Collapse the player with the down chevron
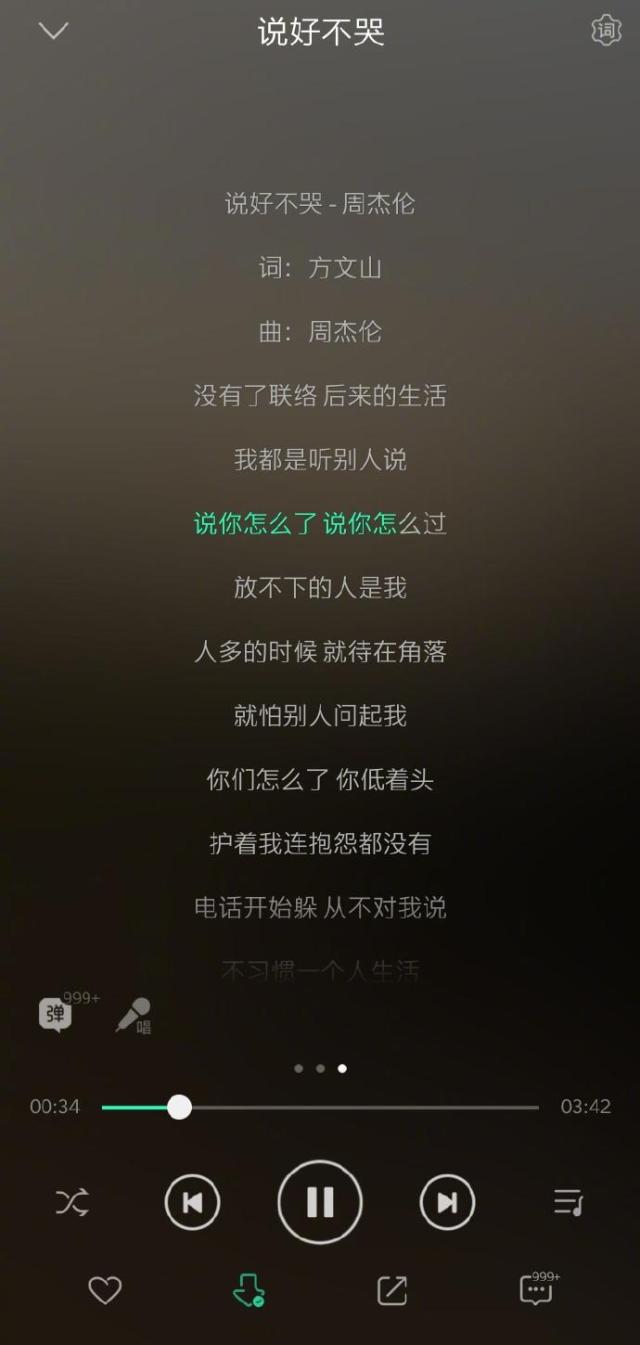 pyautogui.click(x=53, y=31)
